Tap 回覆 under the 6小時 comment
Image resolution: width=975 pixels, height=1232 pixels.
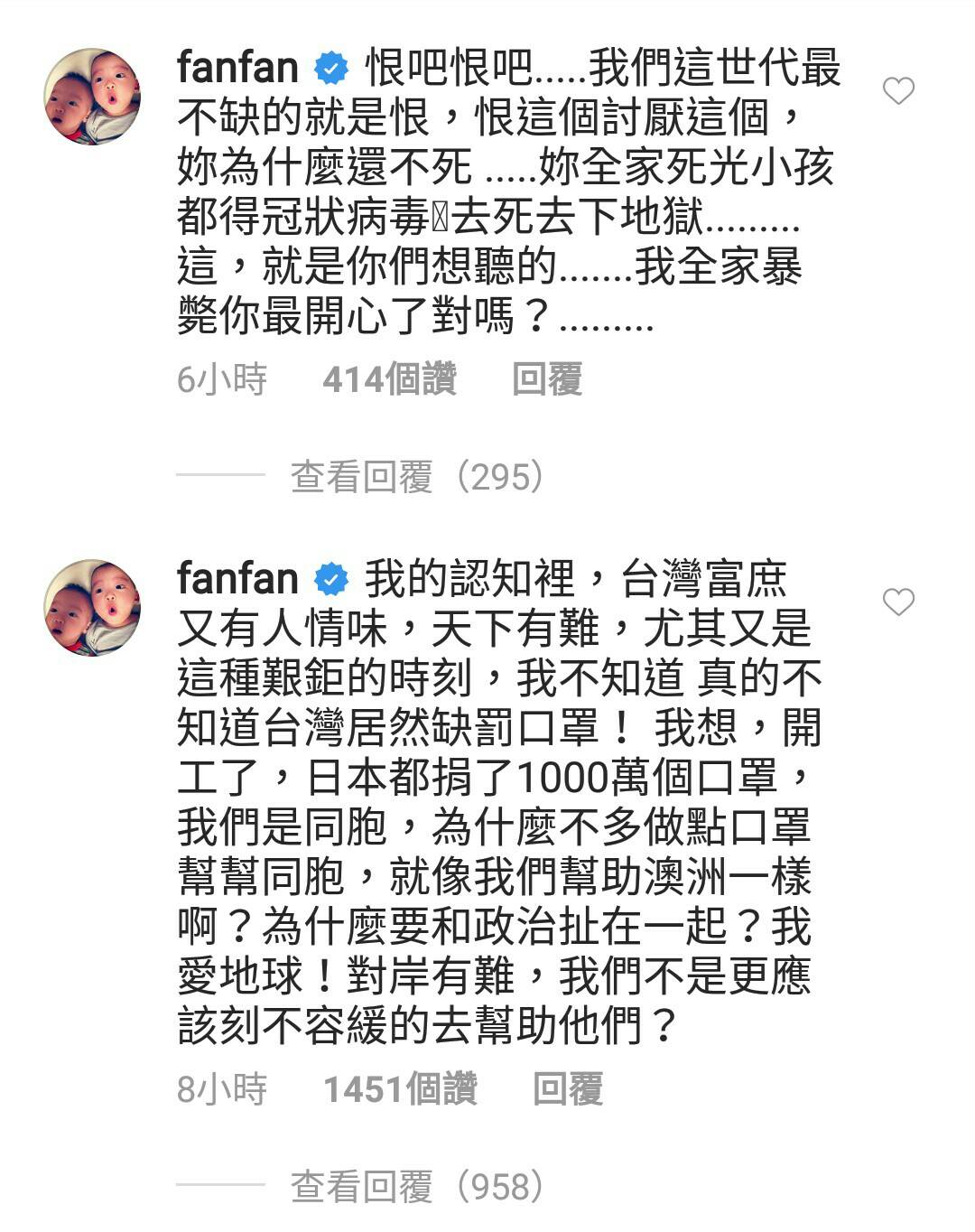click(546, 379)
